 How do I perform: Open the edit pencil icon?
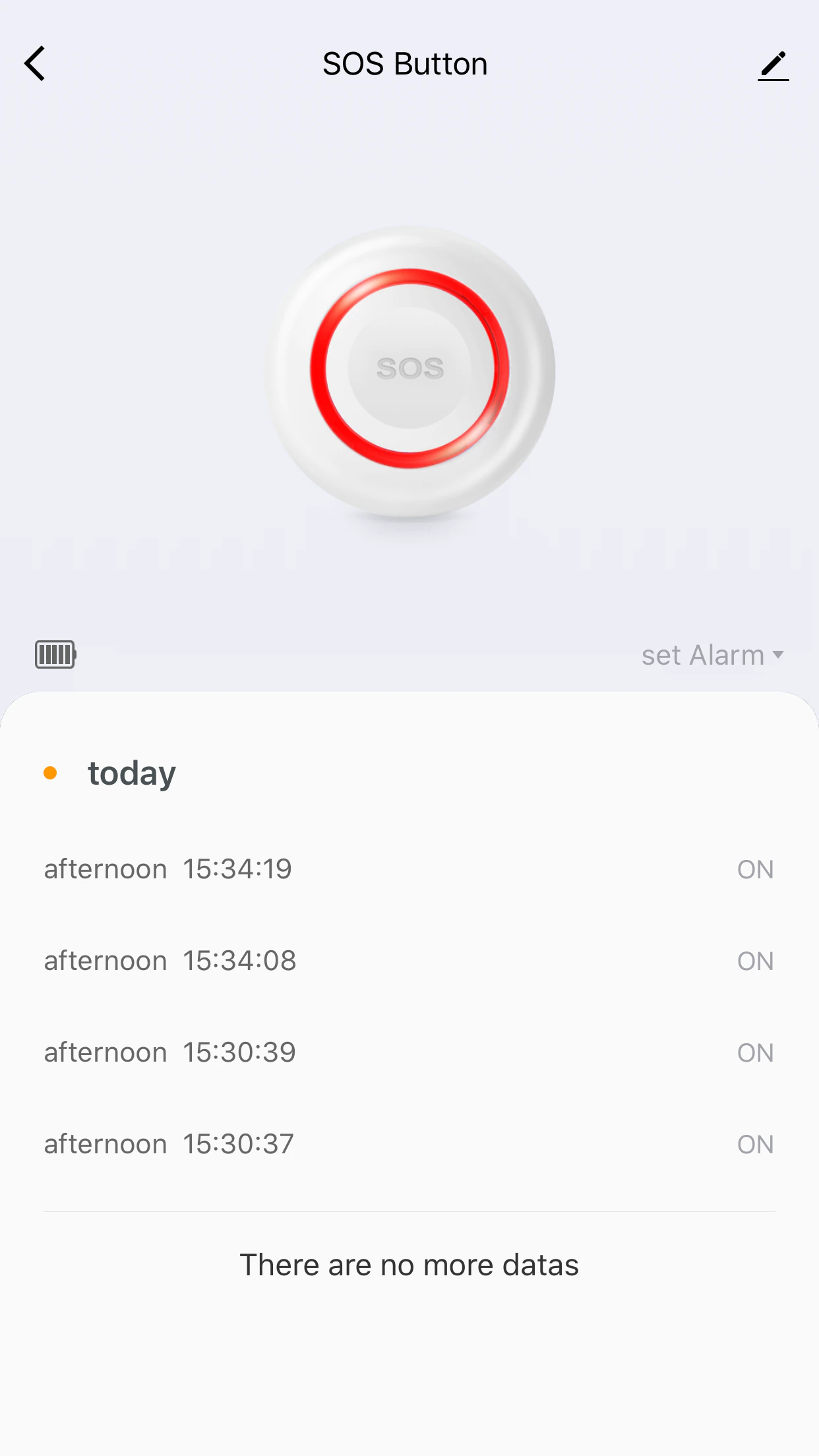[x=773, y=66]
